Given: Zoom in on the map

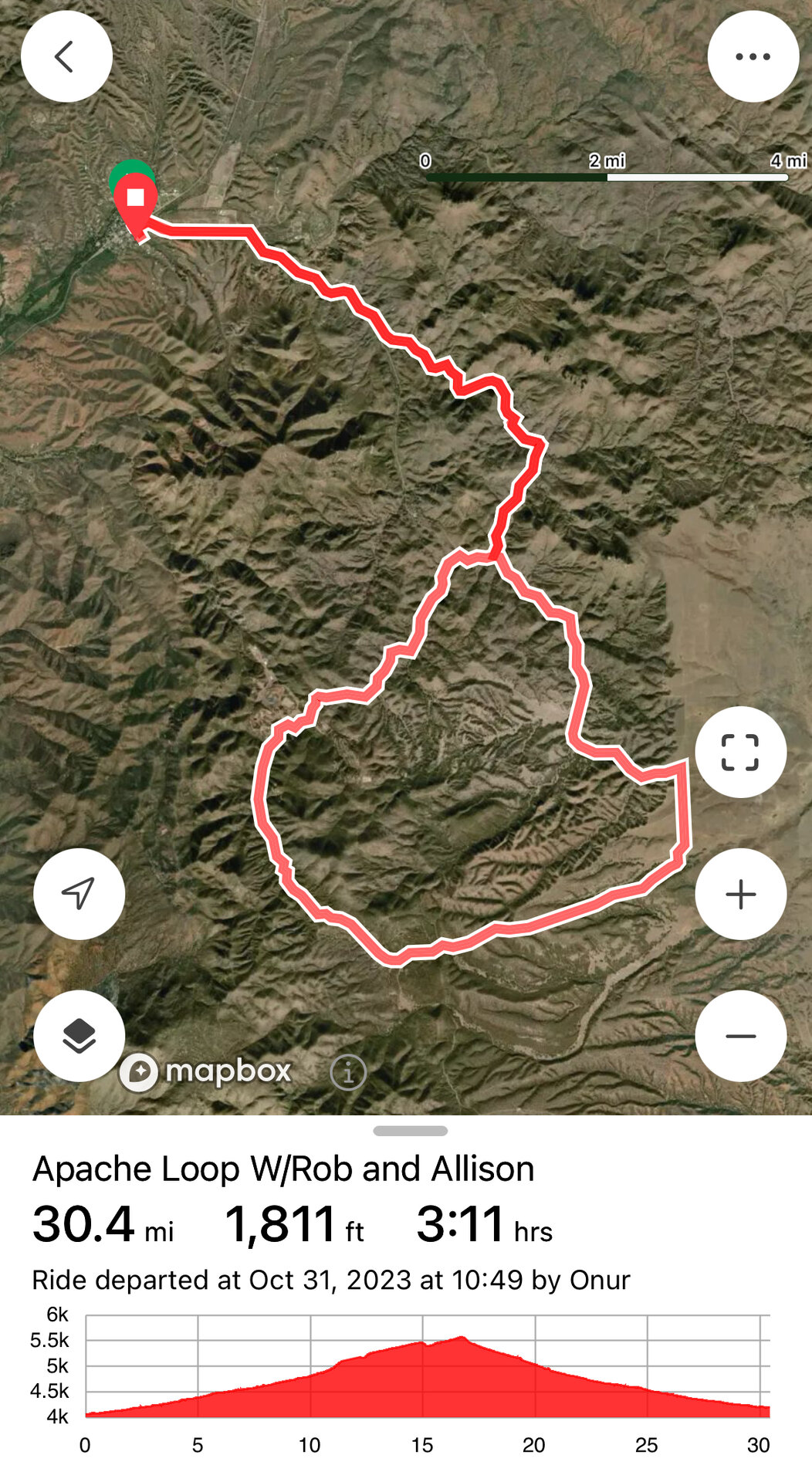Looking at the screenshot, I should (740, 894).
